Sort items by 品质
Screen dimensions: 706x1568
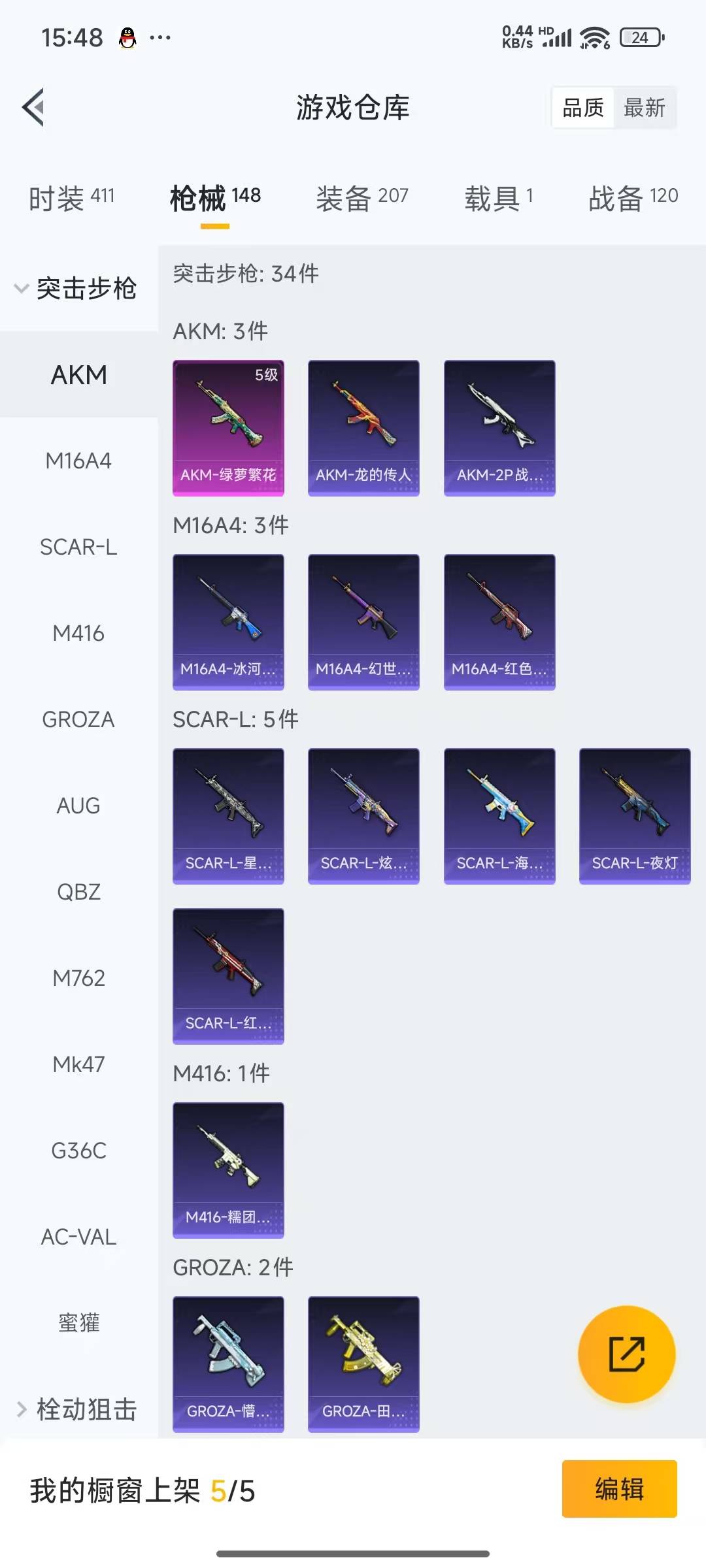point(583,108)
